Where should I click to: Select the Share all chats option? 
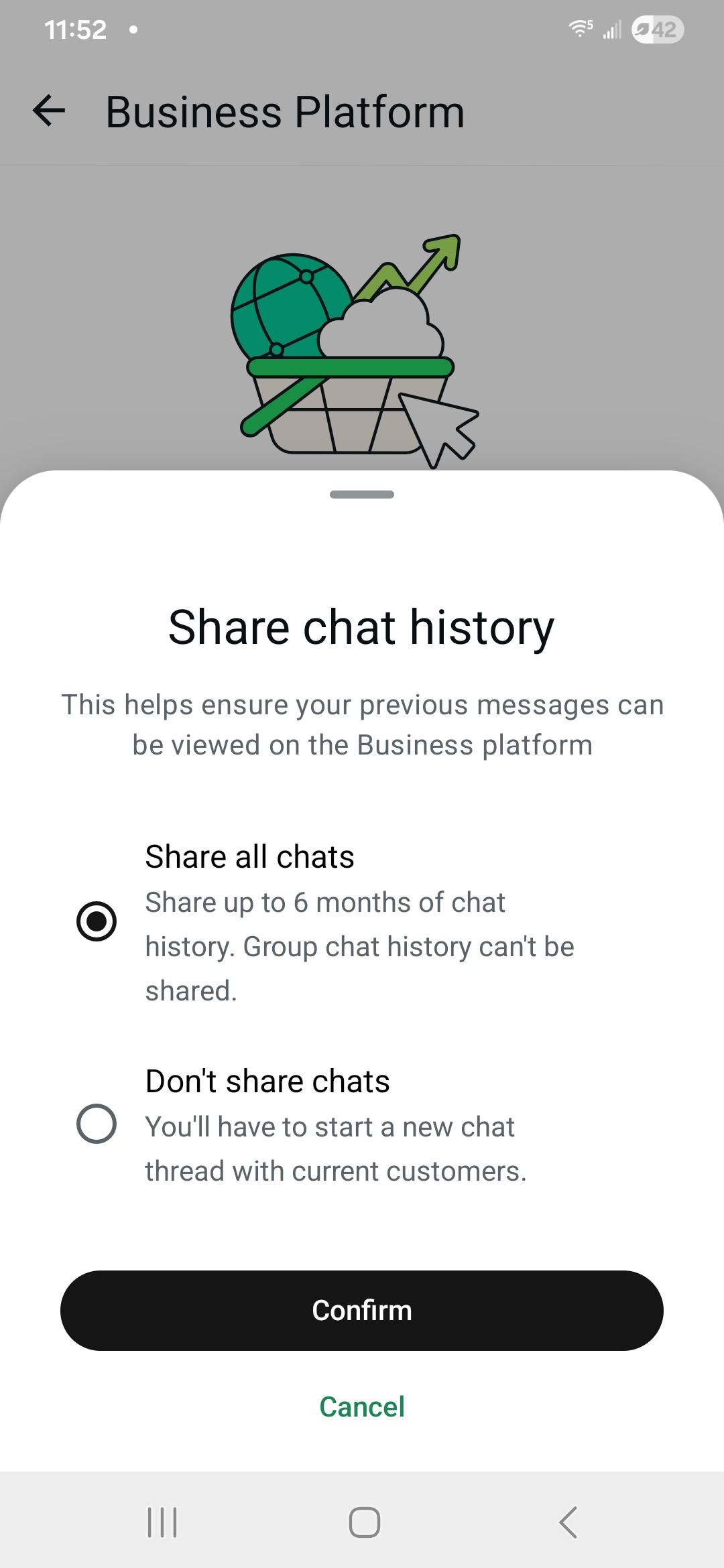point(97,922)
